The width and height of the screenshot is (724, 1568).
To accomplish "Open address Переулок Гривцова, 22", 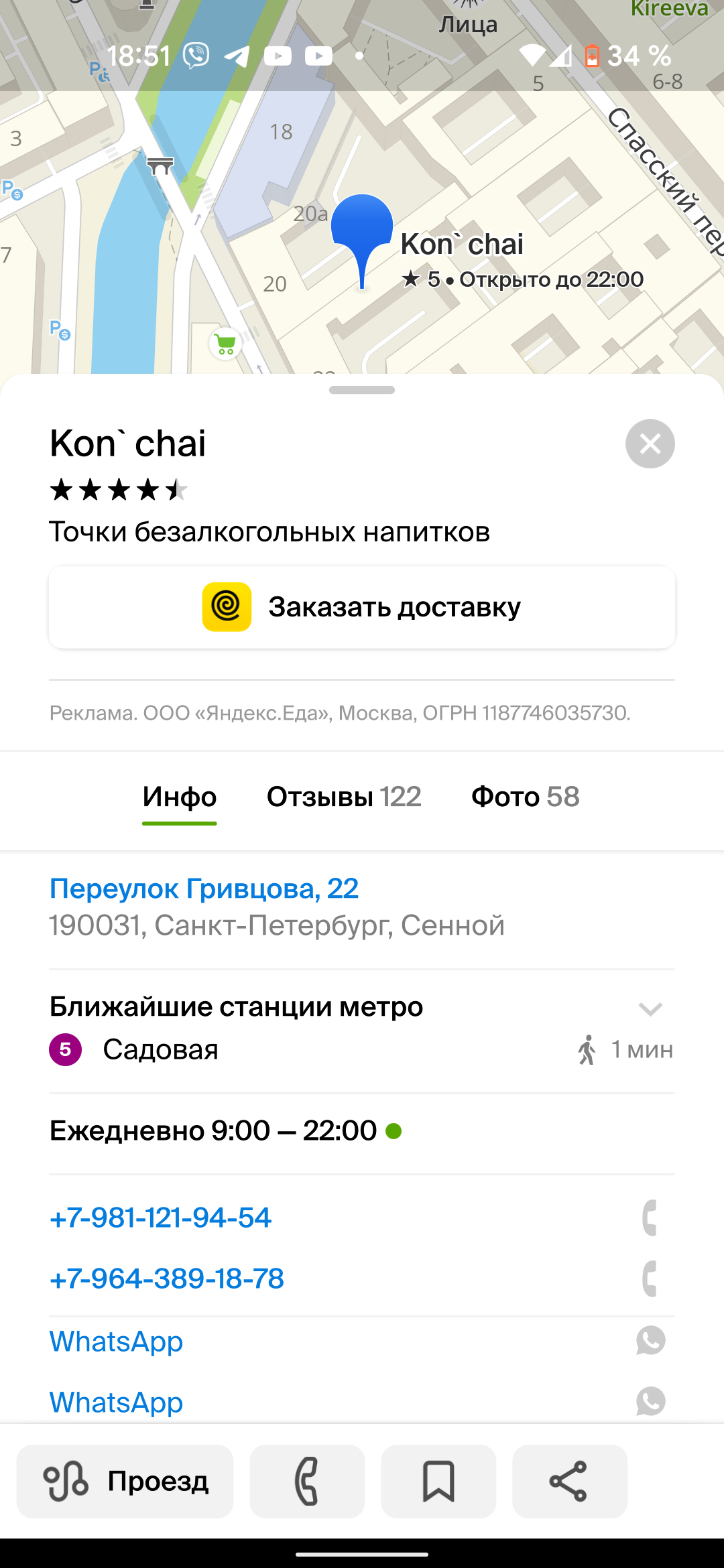I will (x=204, y=889).
